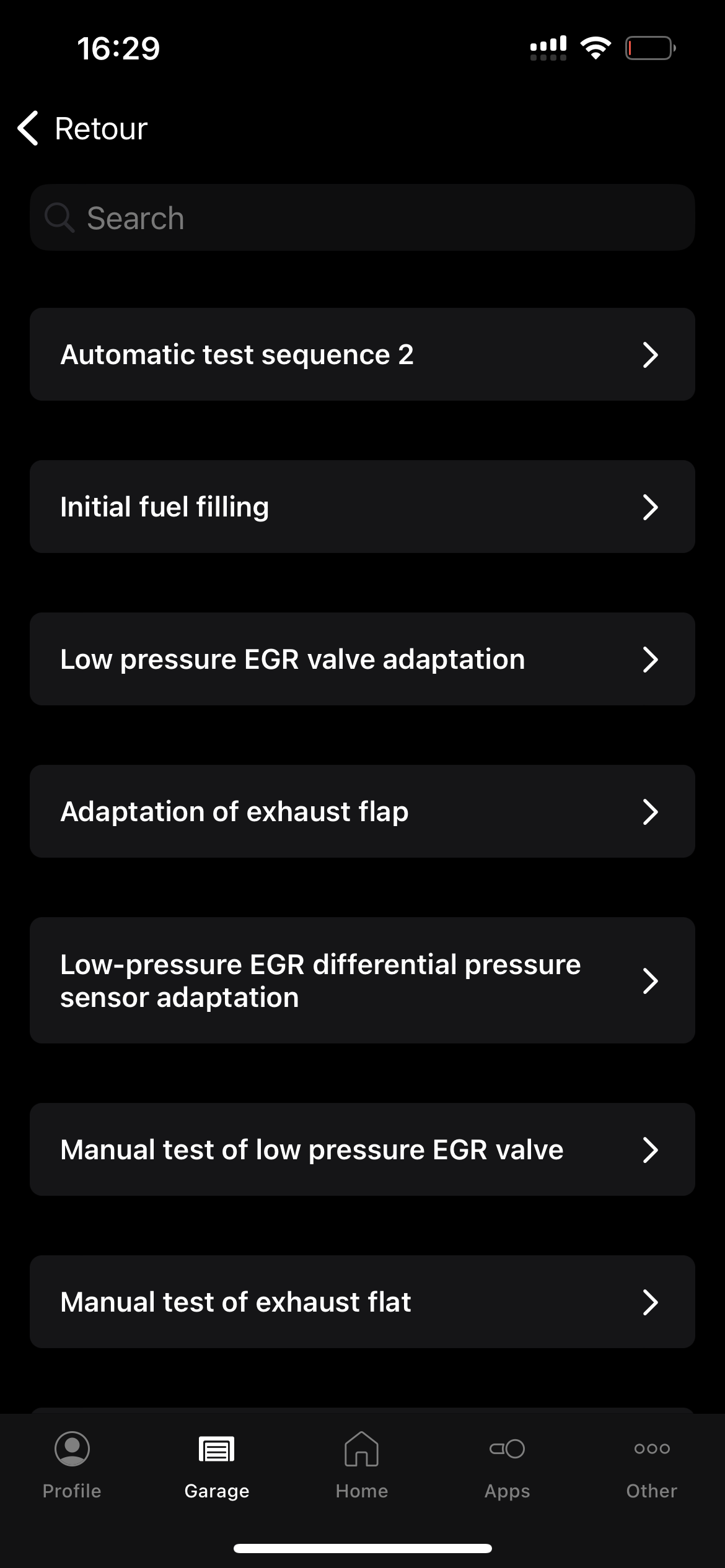Open the Apps tab

pos(507,1465)
